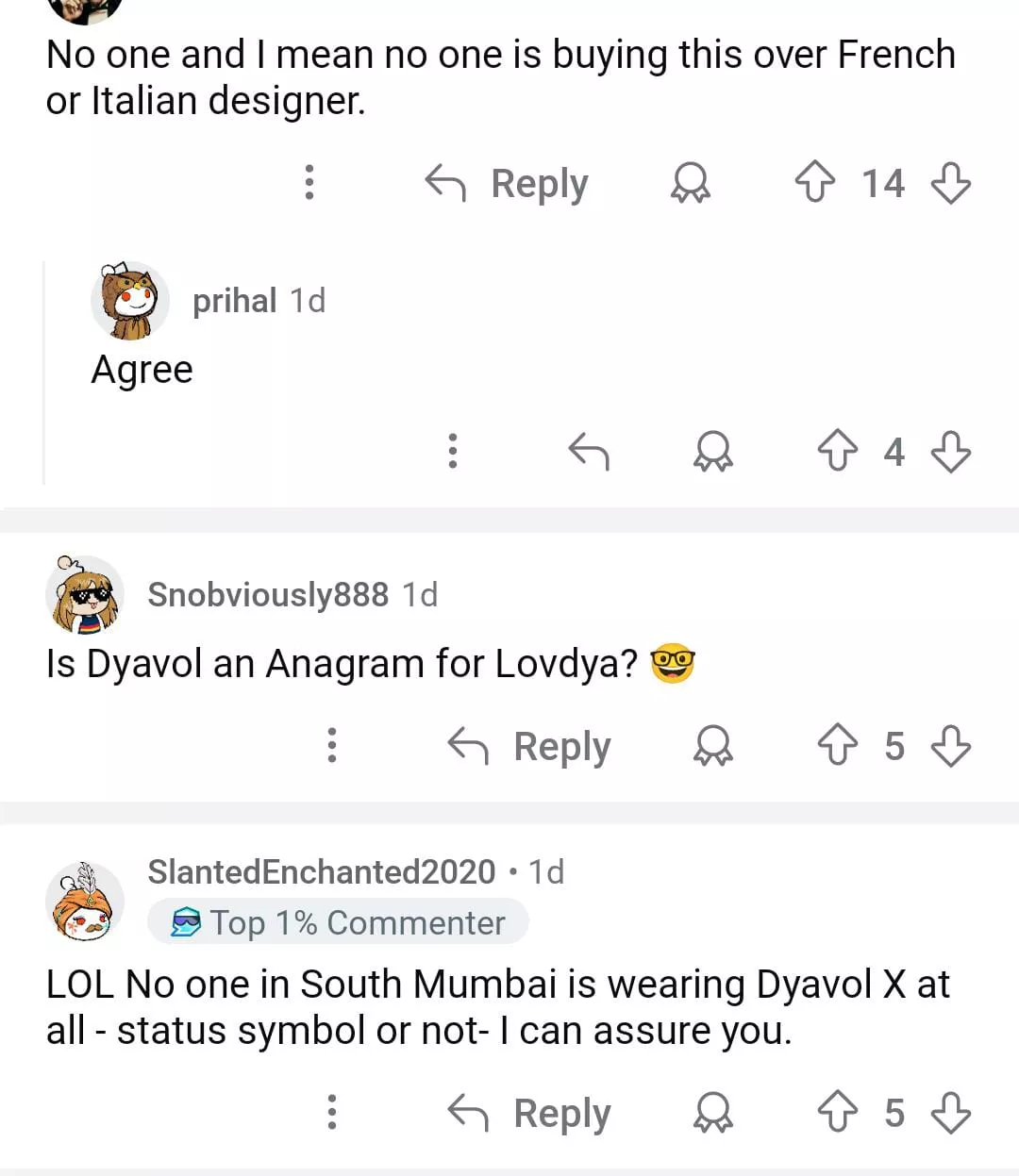Image resolution: width=1019 pixels, height=1176 pixels.
Task: Reply to prihal's Agree comment
Action: [589, 451]
